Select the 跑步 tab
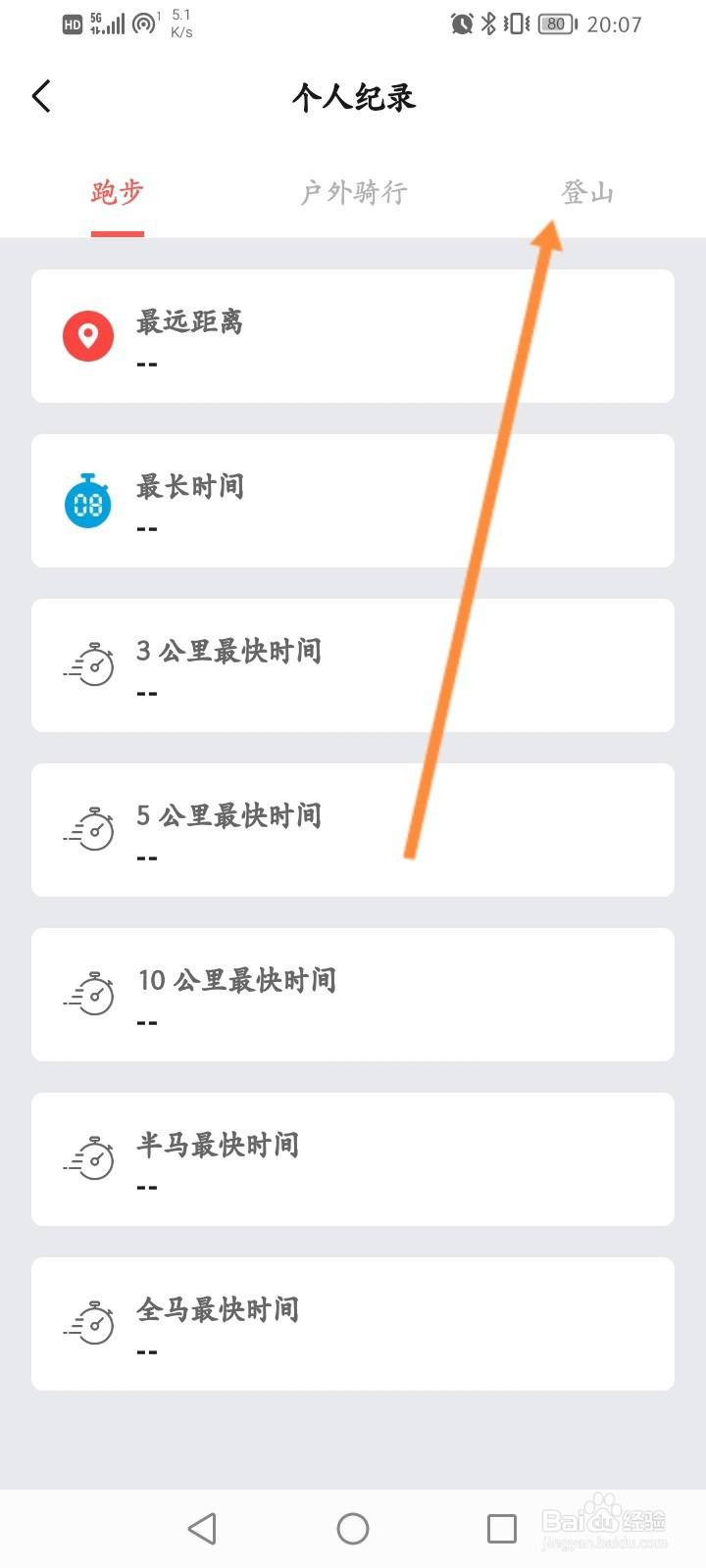 click(x=118, y=192)
